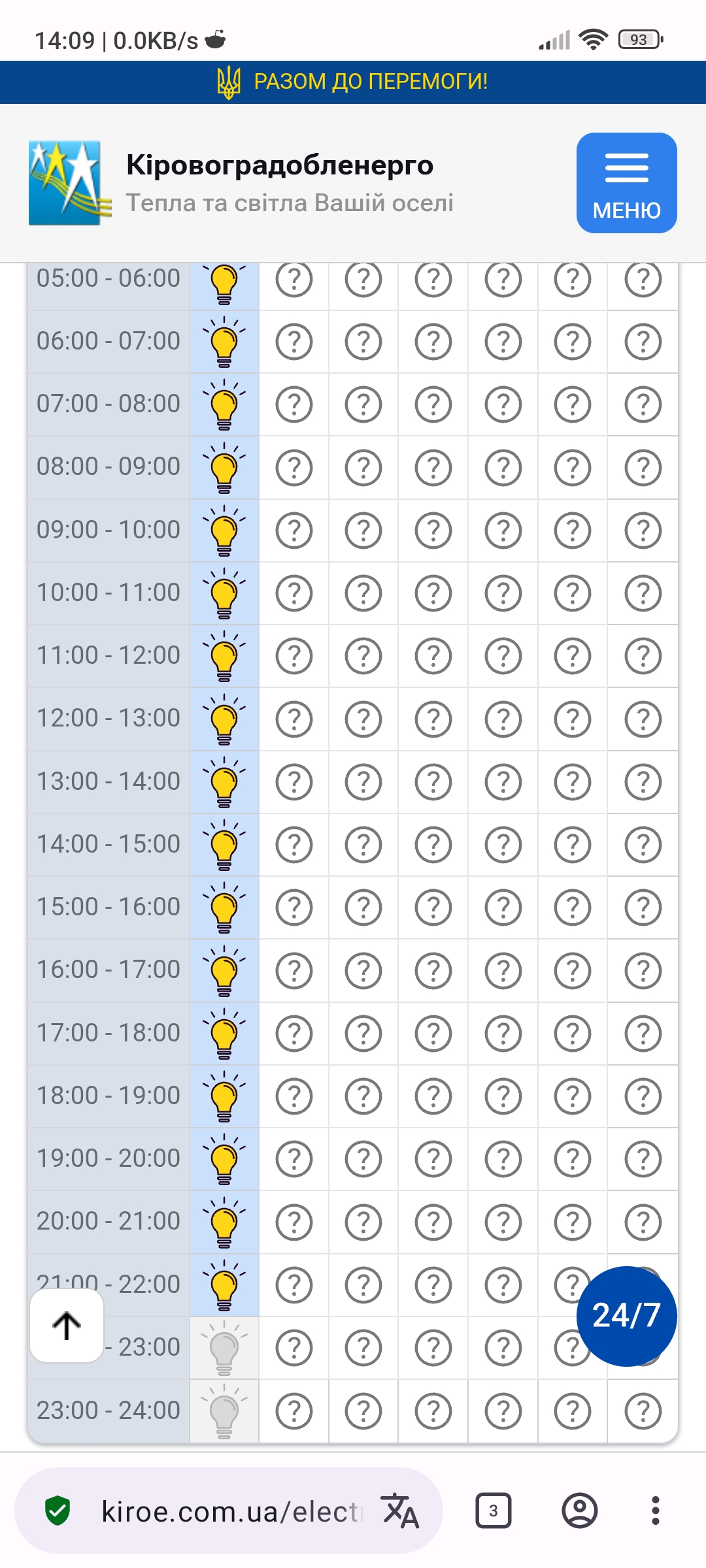706x1568 pixels.
Task: Open the browser tab switcher showing 3 tabs
Action: pos(493,1511)
